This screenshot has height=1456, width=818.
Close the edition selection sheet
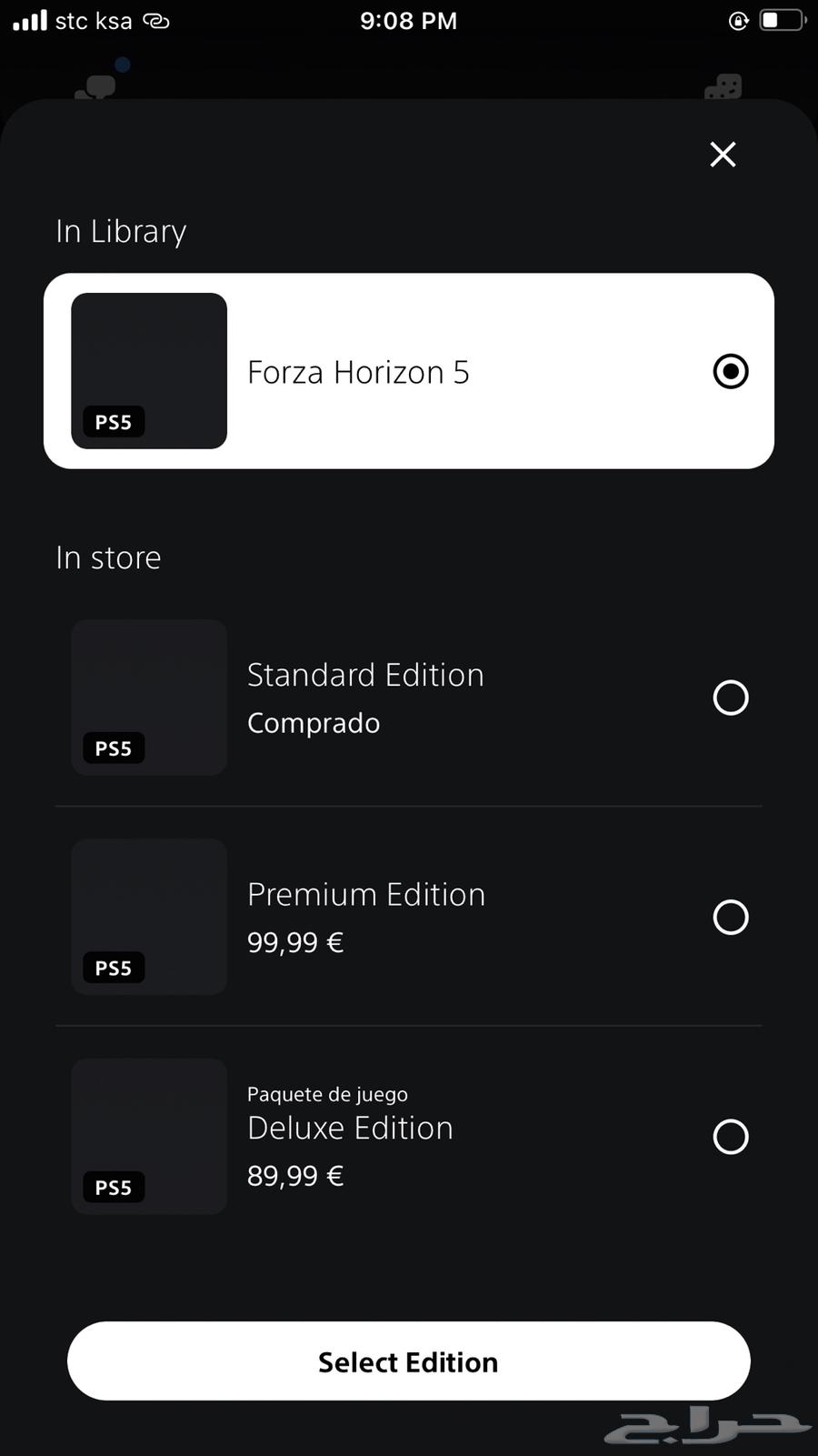723,154
